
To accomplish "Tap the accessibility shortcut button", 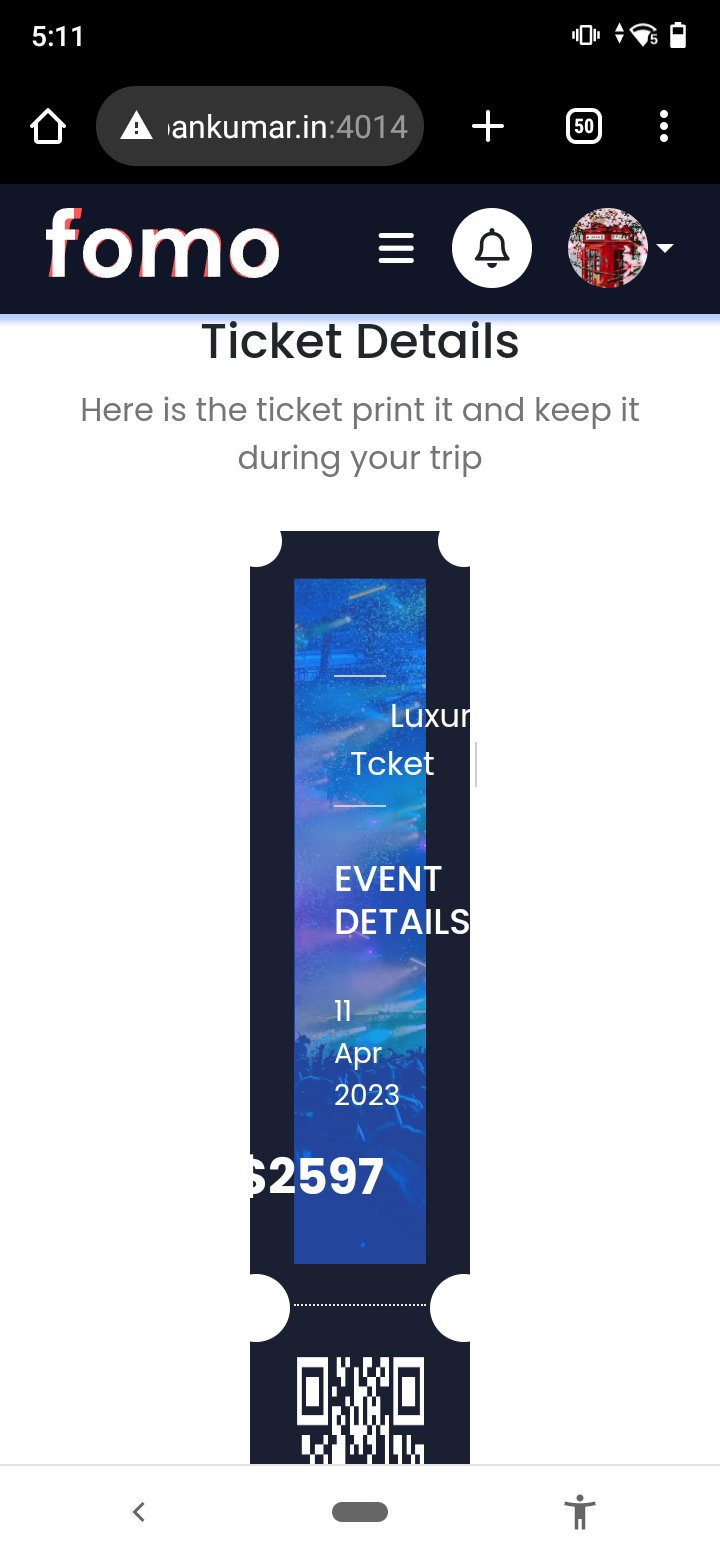I will tap(579, 1512).
